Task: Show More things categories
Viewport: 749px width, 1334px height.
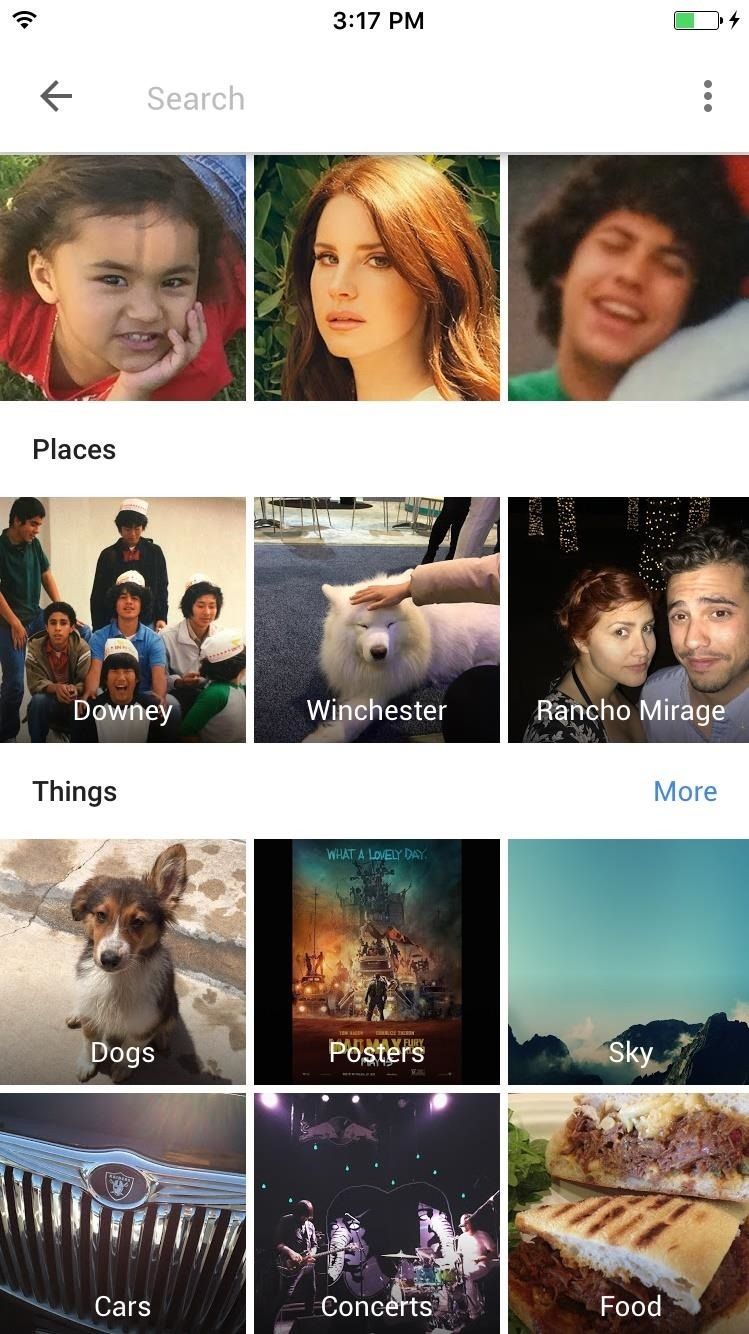Action: tap(684, 791)
